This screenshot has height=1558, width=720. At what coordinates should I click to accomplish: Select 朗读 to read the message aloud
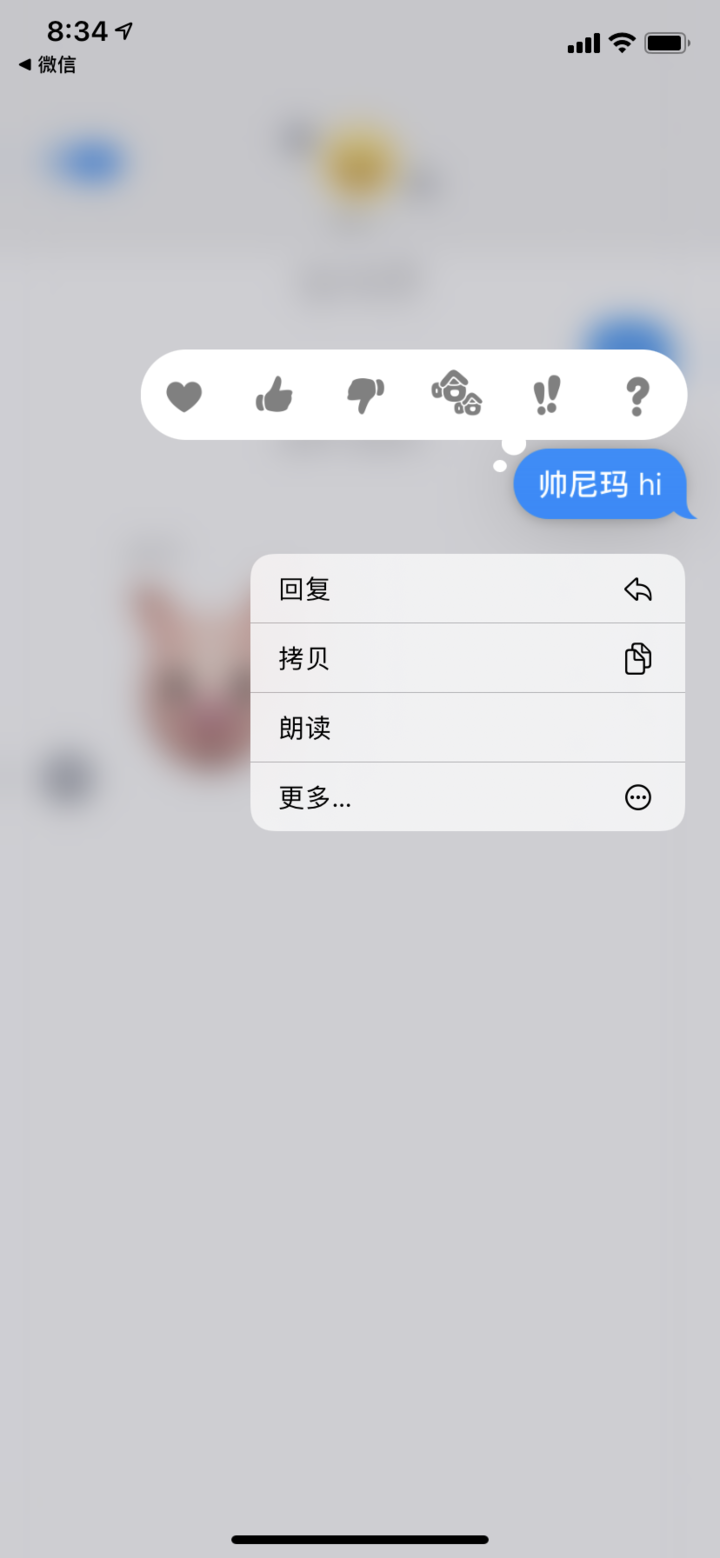click(x=467, y=728)
